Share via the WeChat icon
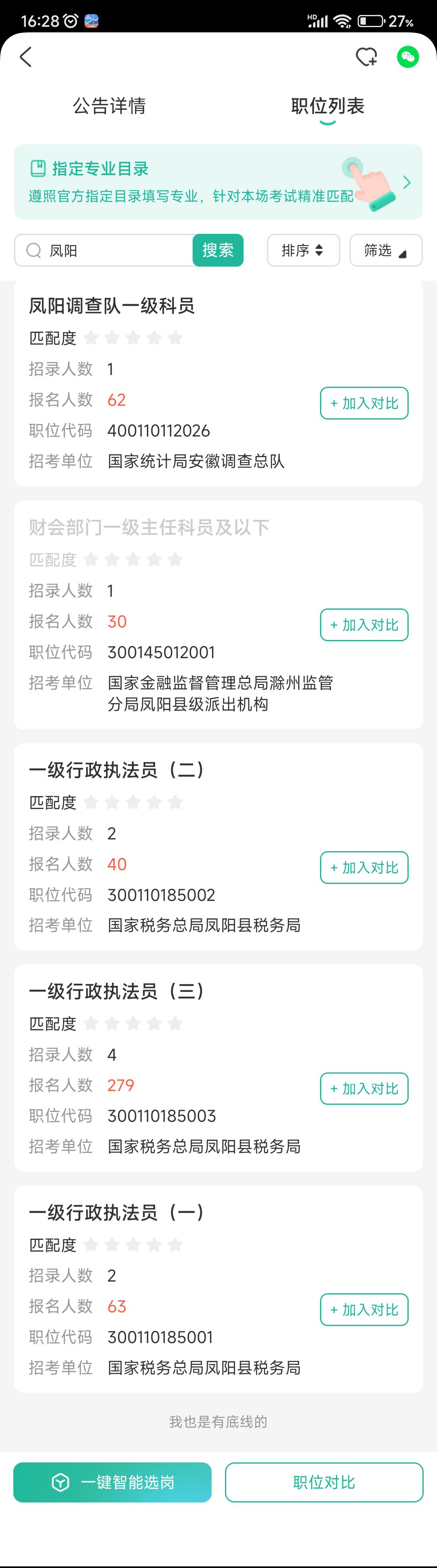 coord(408,57)
